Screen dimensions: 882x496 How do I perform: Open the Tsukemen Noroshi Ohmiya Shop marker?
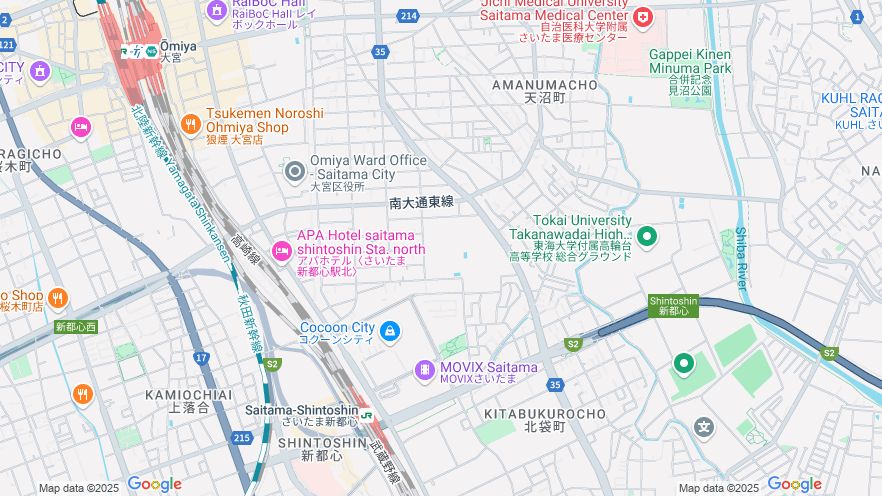(191, 124)
